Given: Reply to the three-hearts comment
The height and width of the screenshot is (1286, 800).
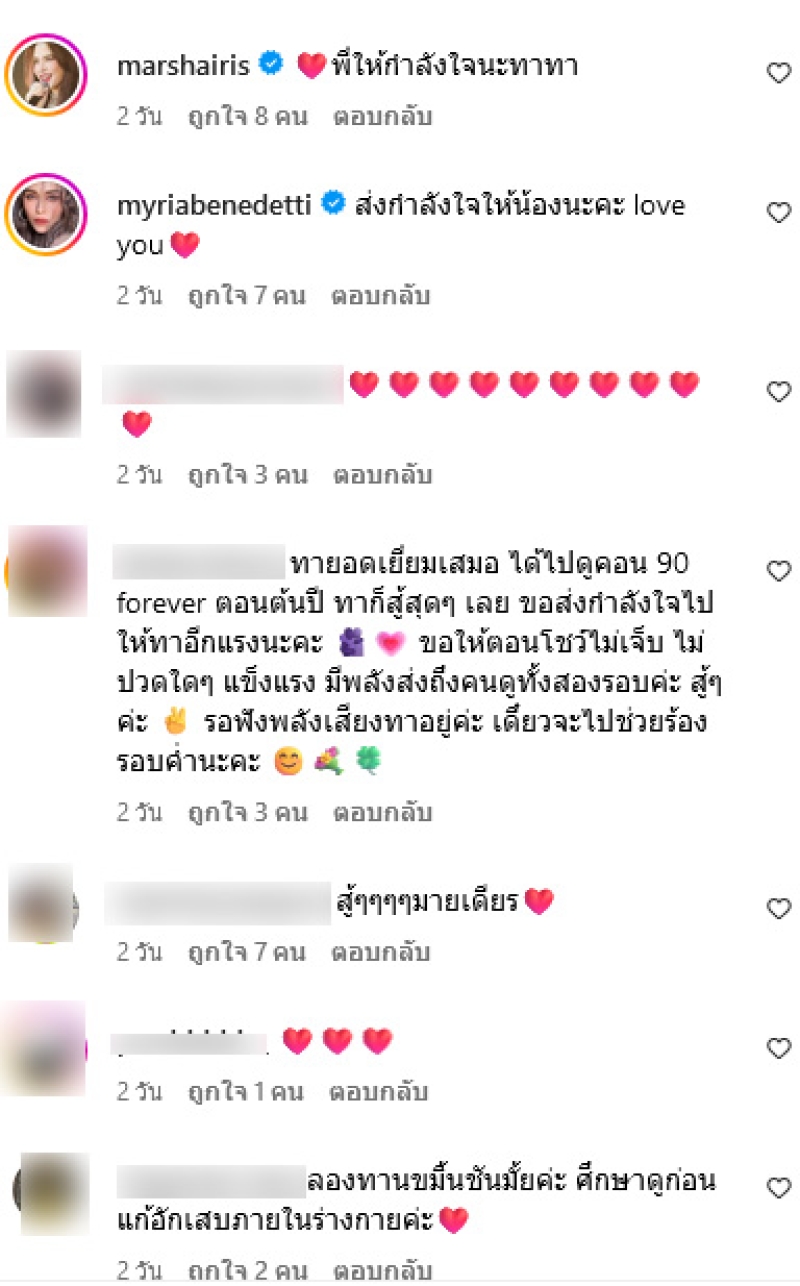Looking at the screenshot, I should tap(382, 1092).
